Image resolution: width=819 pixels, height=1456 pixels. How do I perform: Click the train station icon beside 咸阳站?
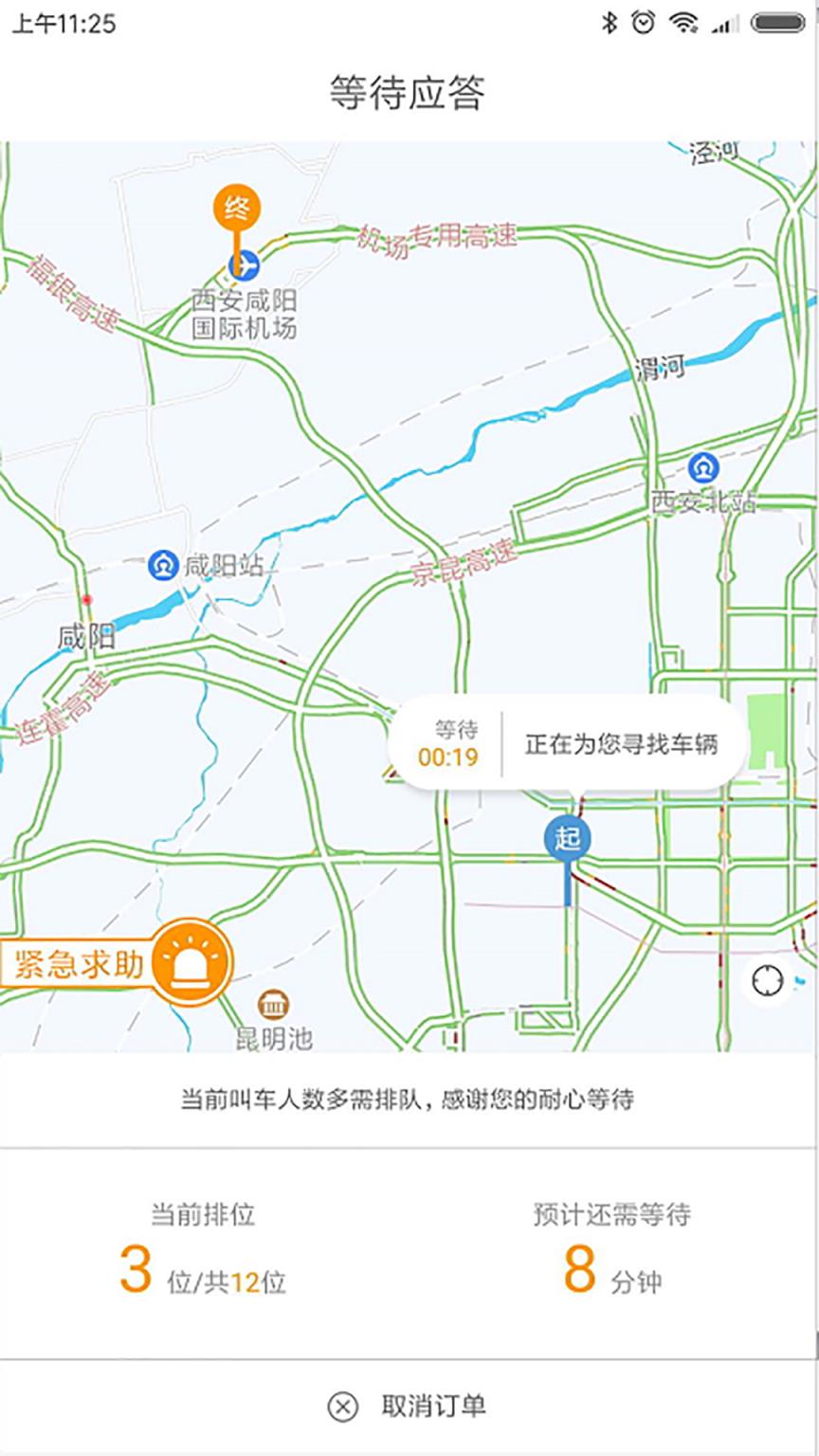[163, 563]
